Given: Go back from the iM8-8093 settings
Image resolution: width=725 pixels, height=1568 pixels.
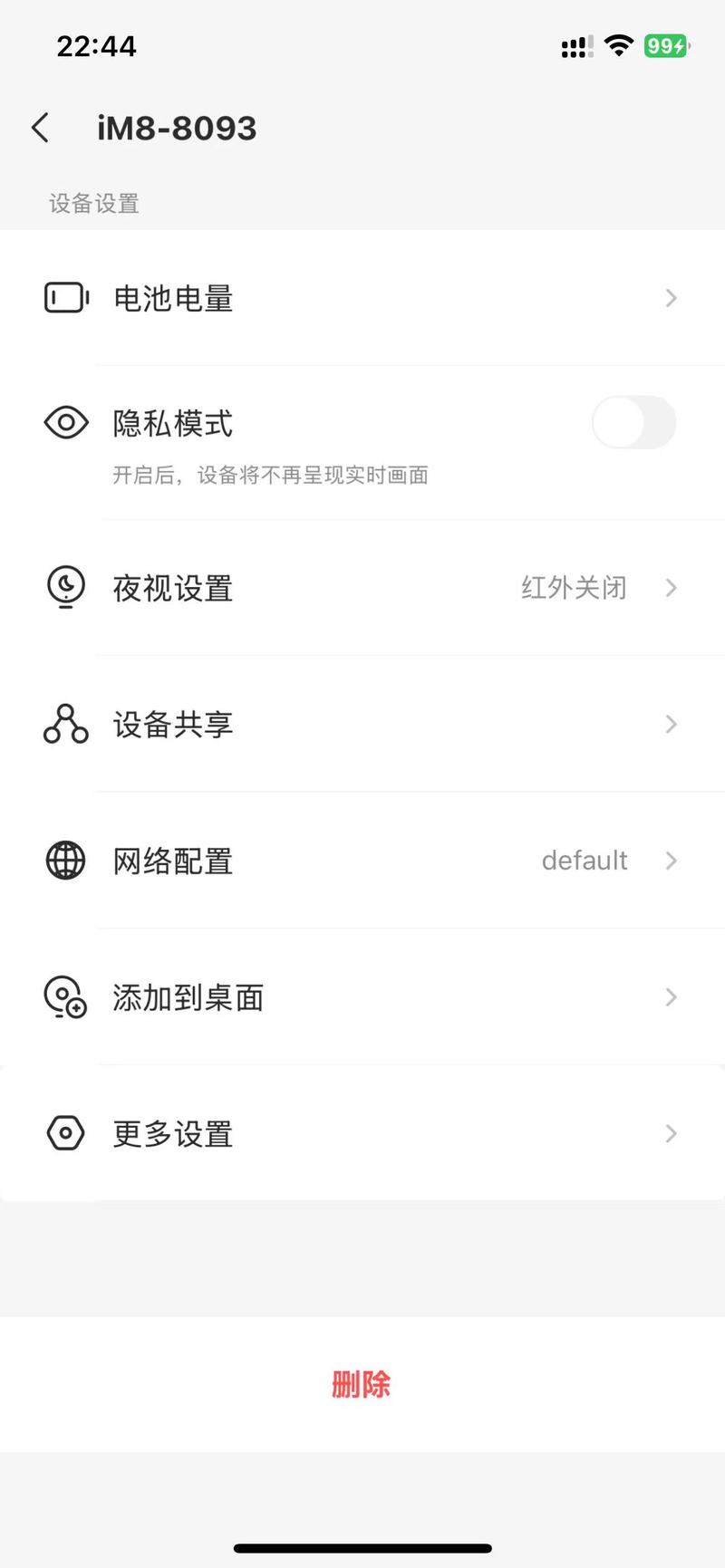Looking at the screenshot, I should pyautogui.click(x=40, y=129).
